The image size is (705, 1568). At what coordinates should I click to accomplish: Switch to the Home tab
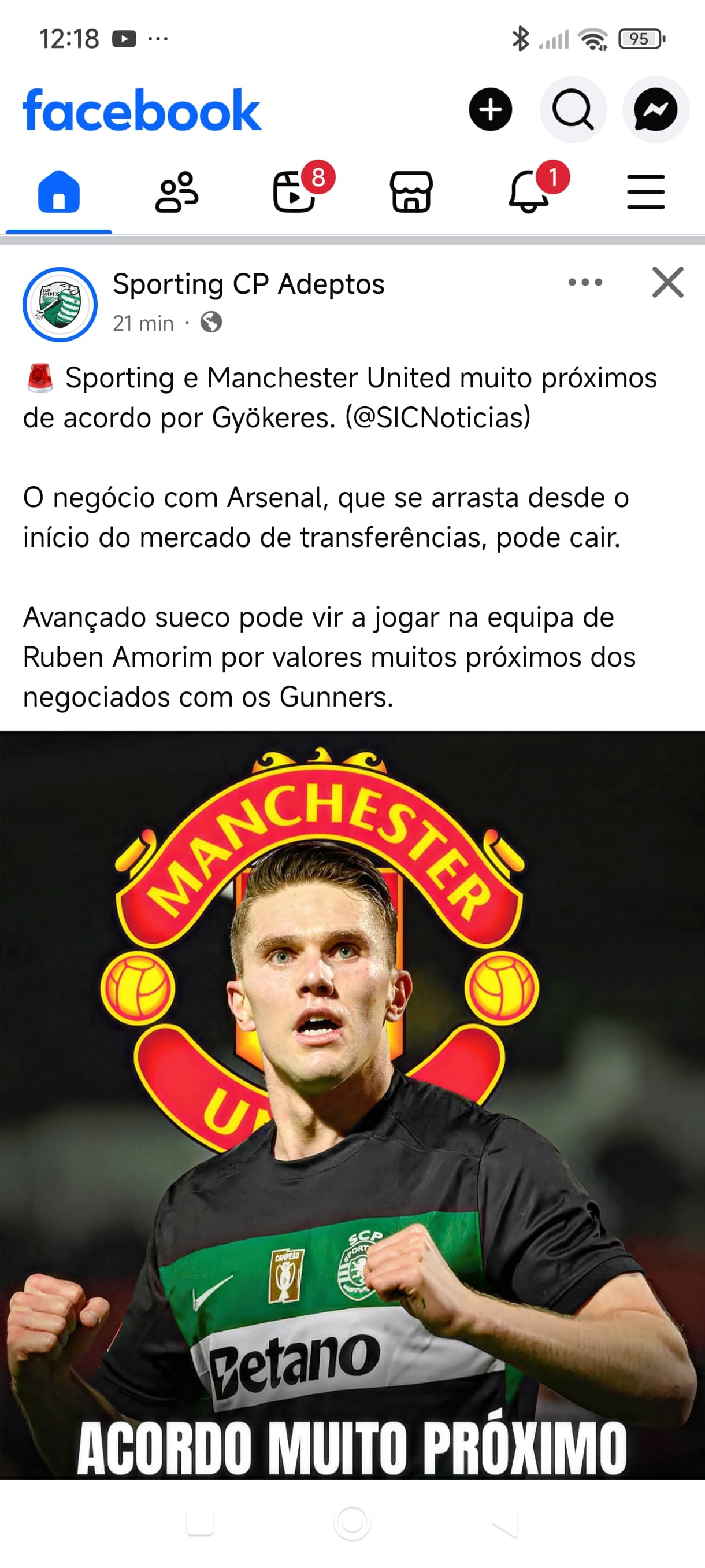[x=59, y=193]
